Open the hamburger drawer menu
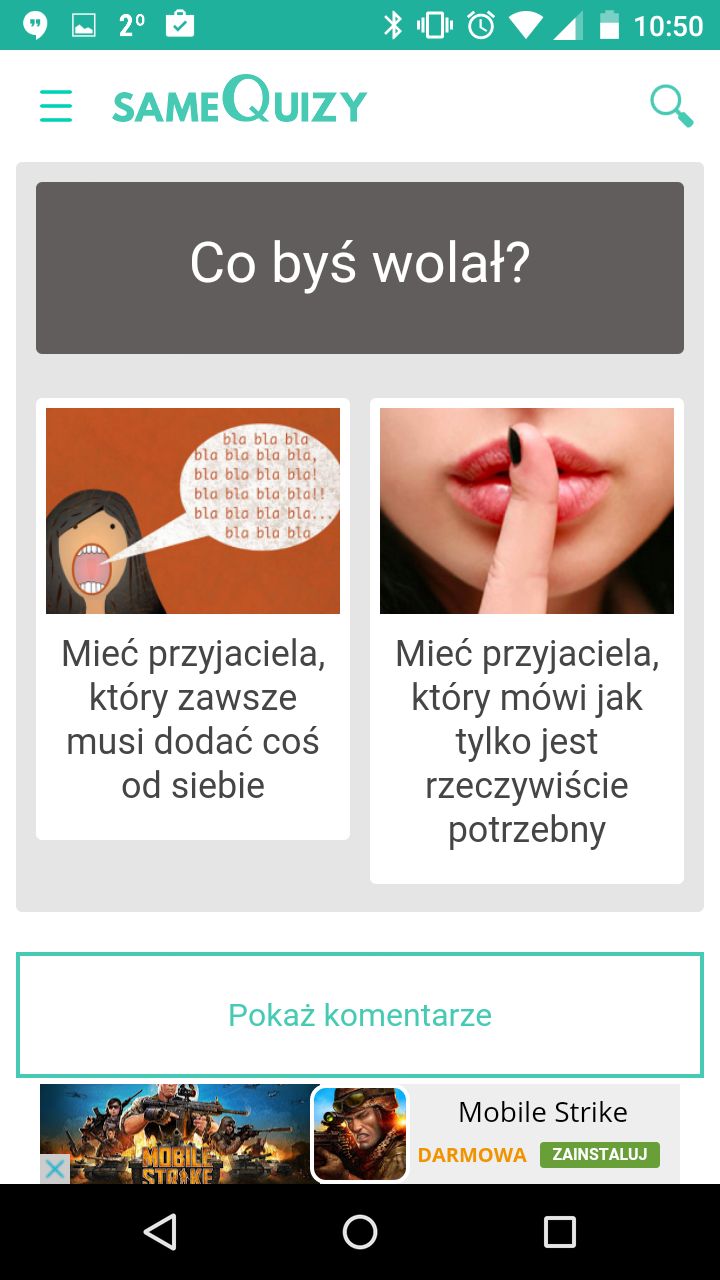The image size is (720, 1280). click(x=56, y=105)
